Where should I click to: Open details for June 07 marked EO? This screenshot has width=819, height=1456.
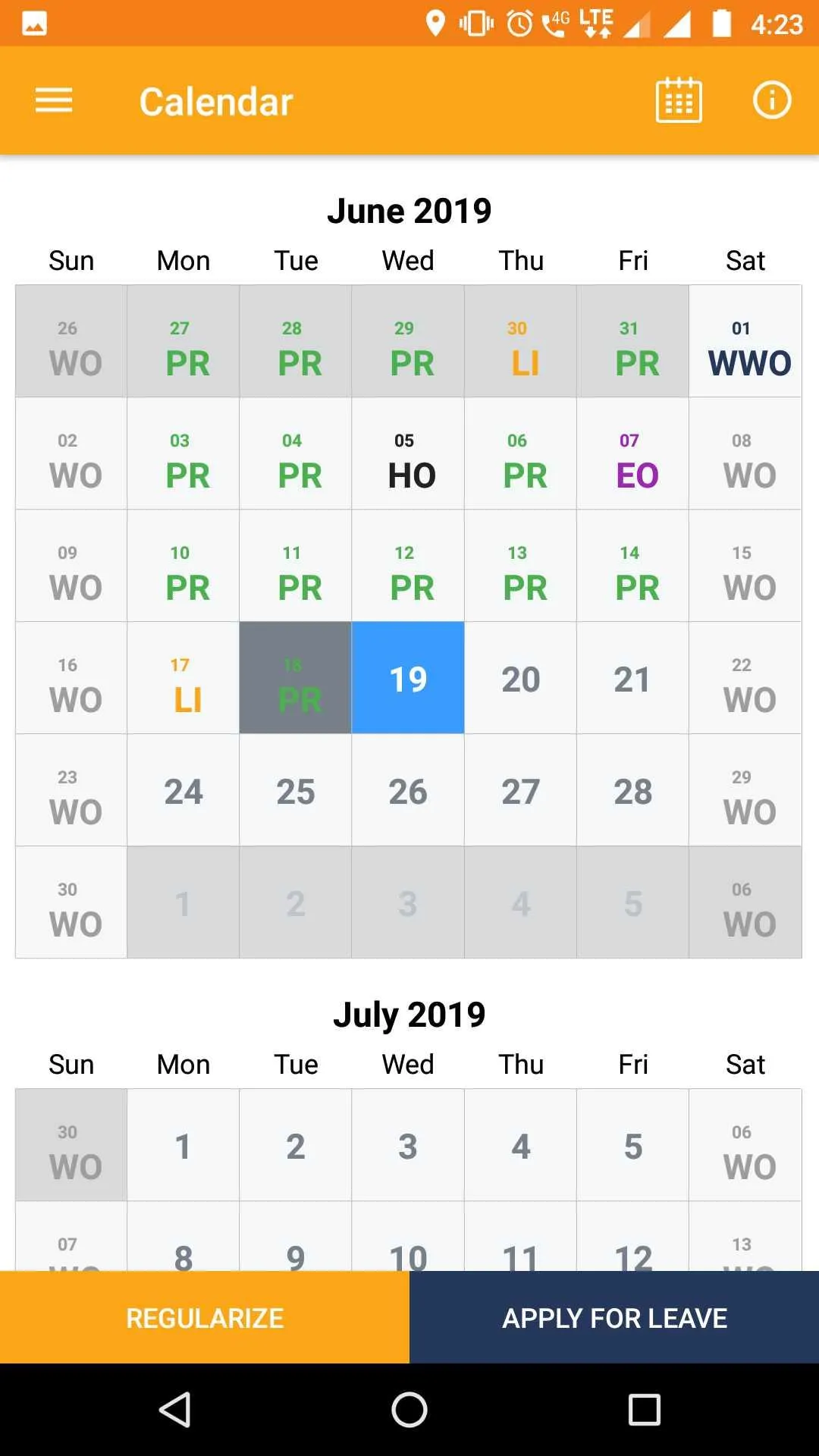[632, 455]
